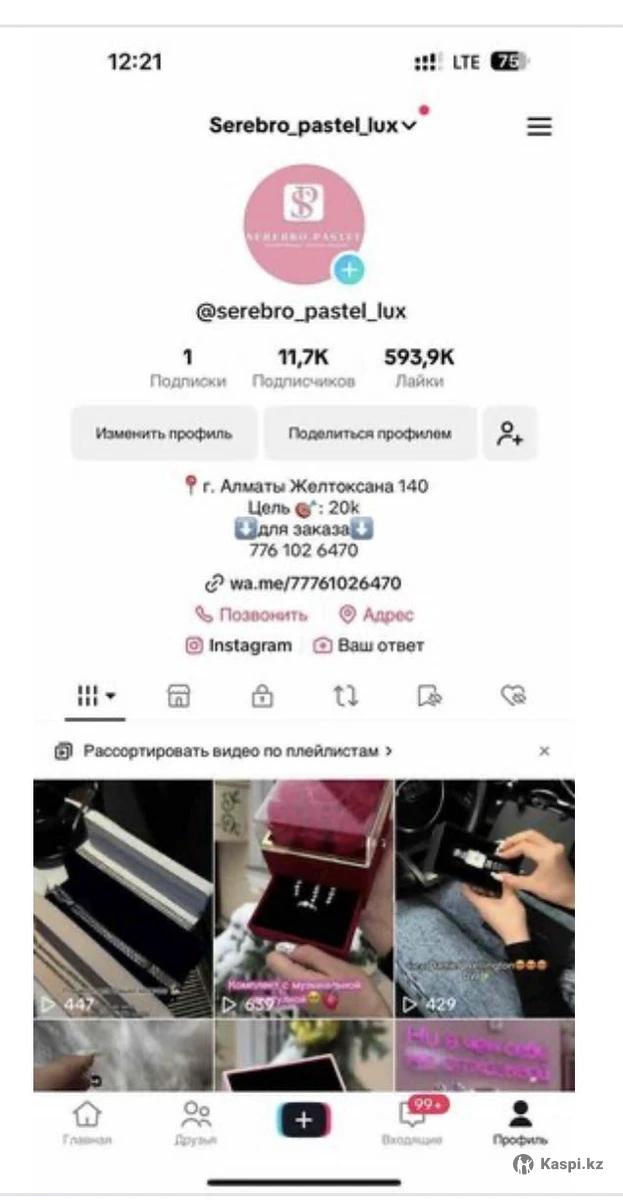Open the Адрес location link

click(376, 615)
